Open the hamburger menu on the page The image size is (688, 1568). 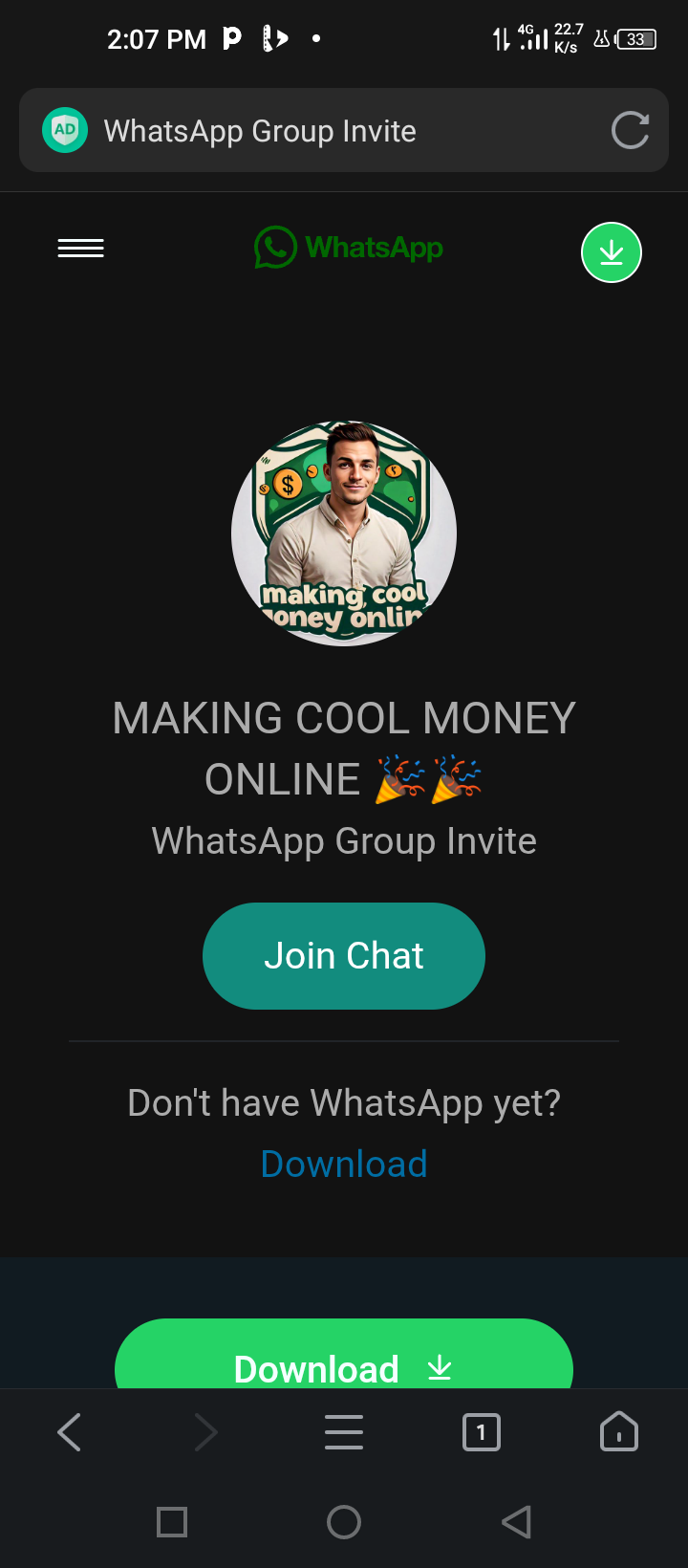click(x=81, y=249)
